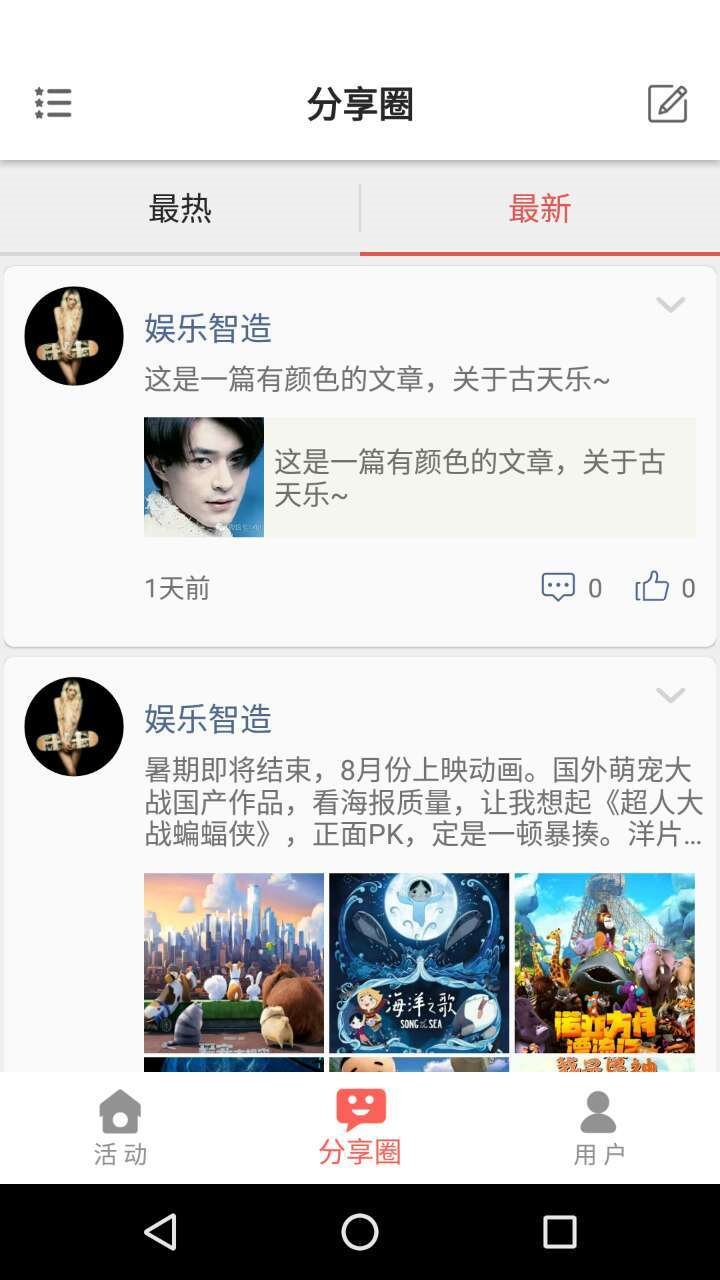Tap the system back button
Image resolution: width=720 pixels, height=1280 pixels.
160,1232
